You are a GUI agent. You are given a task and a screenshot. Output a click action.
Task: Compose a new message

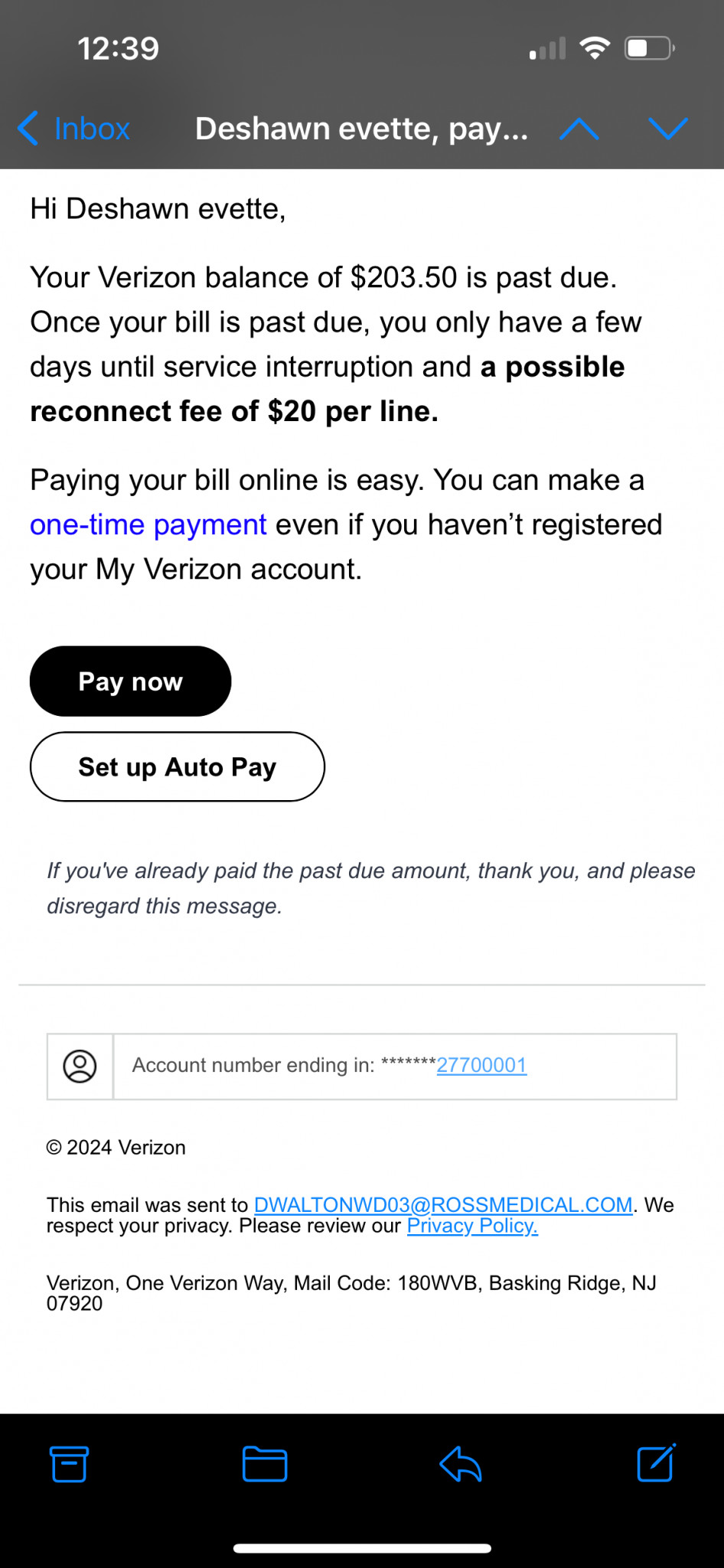(657, 1462)
